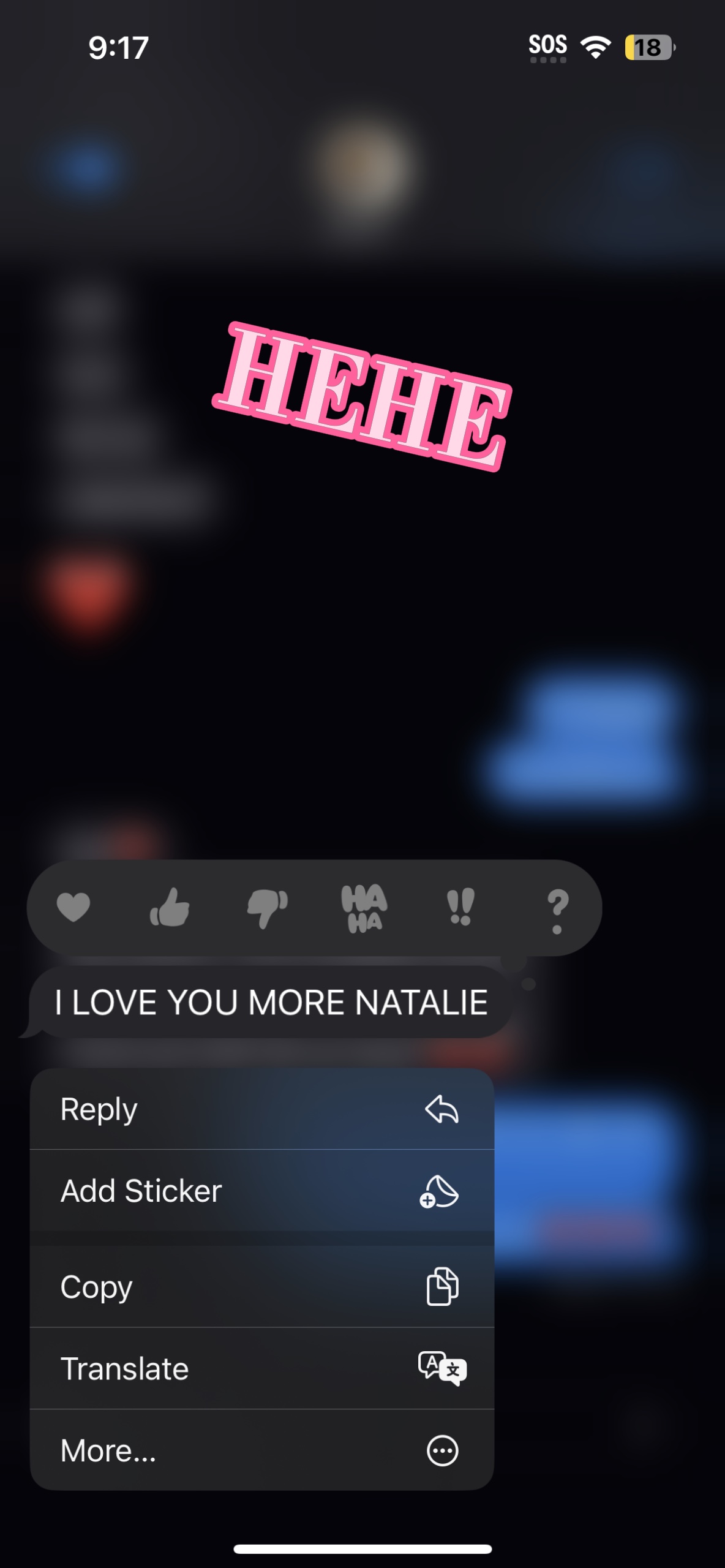Select Add Sticker option
The image size is (725, 1568).
(x=262, y=1191)
